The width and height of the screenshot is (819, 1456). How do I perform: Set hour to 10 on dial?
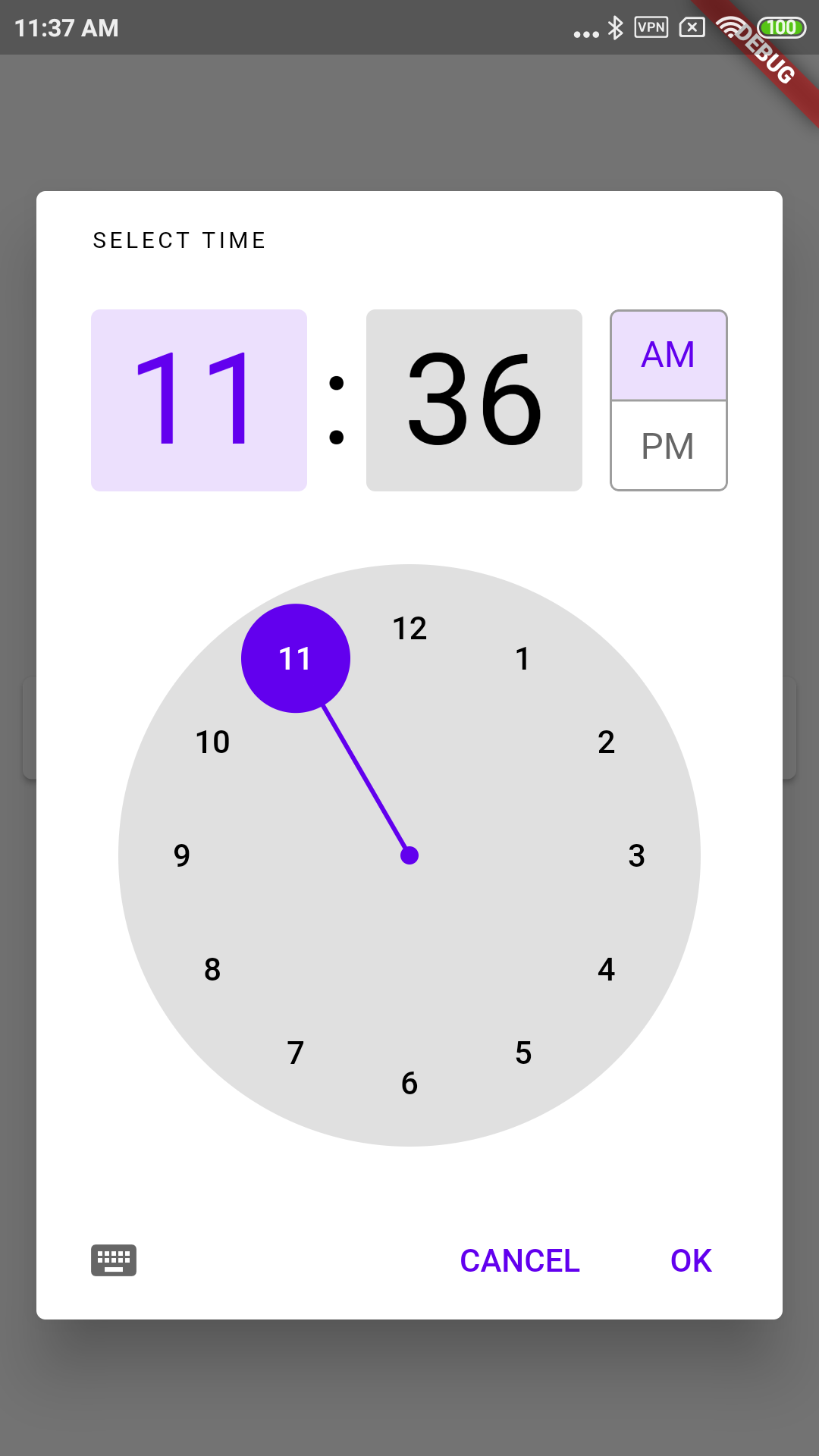212,742
